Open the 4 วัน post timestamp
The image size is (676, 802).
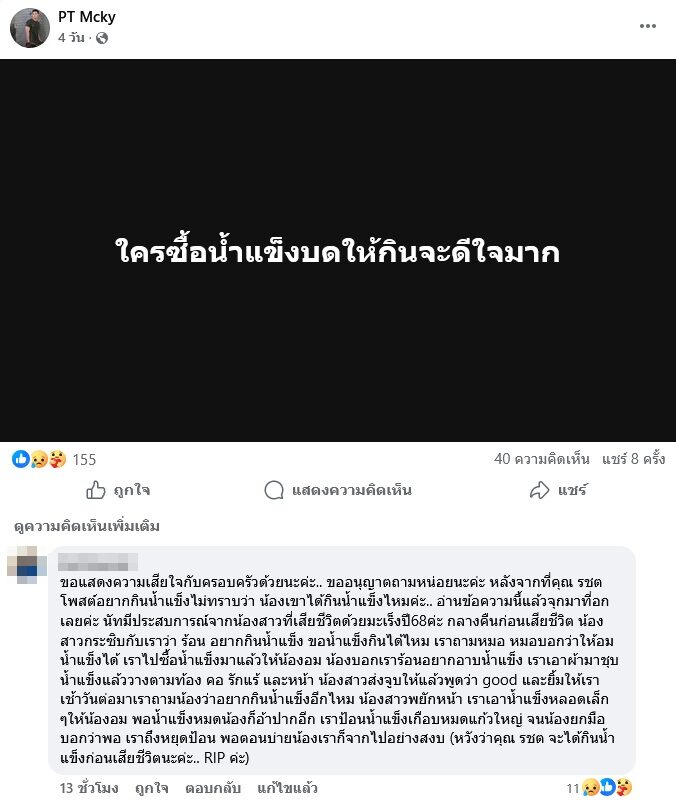click(x=74, y=38)
